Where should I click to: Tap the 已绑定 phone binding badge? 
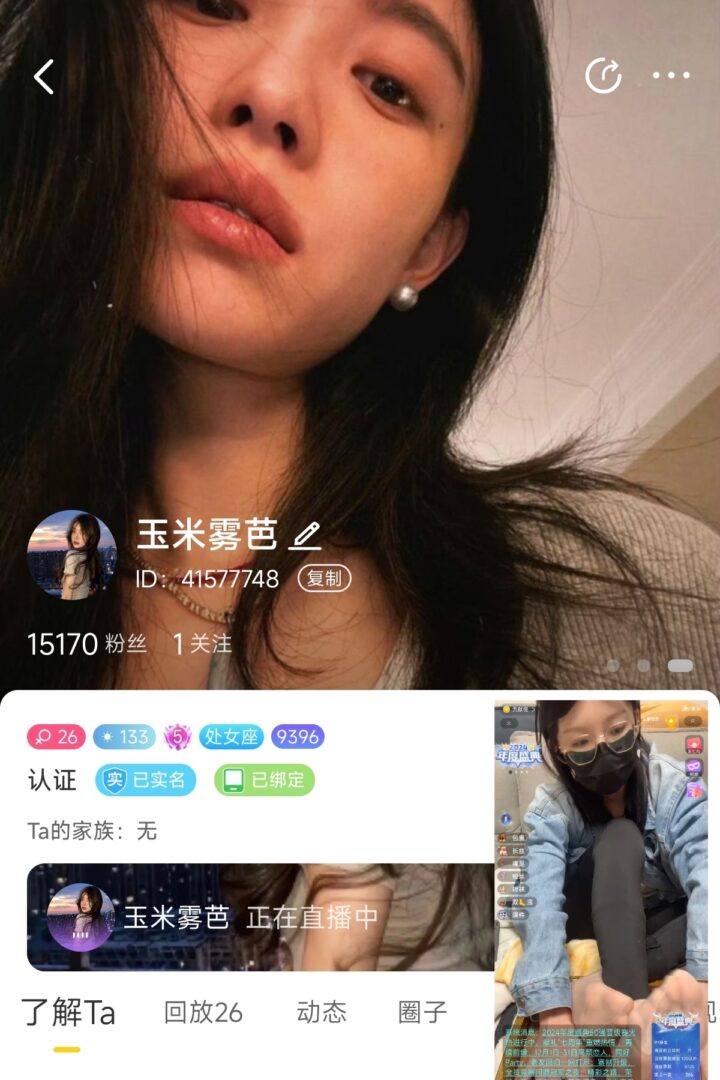point(264,780)
